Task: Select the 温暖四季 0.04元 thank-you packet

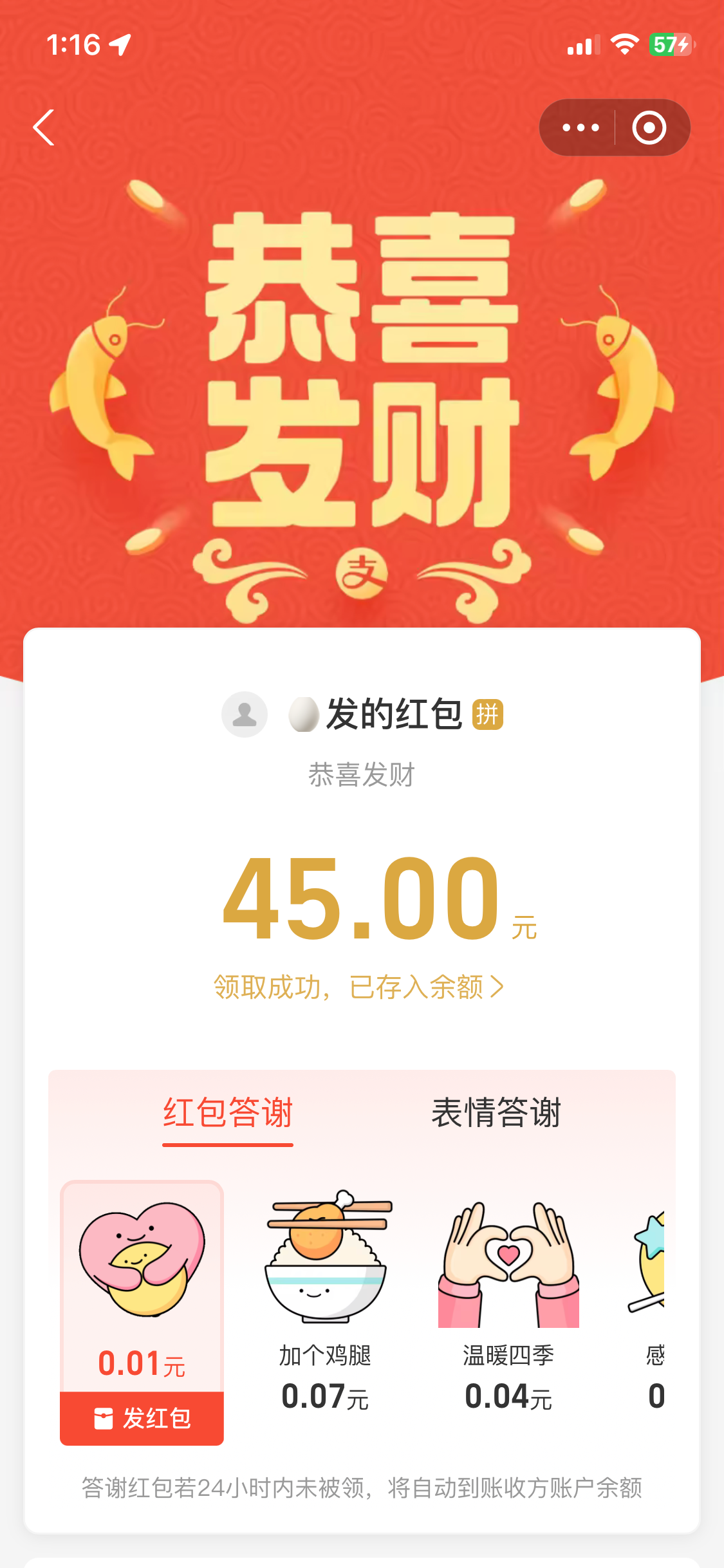Action: pos(508,1300)
